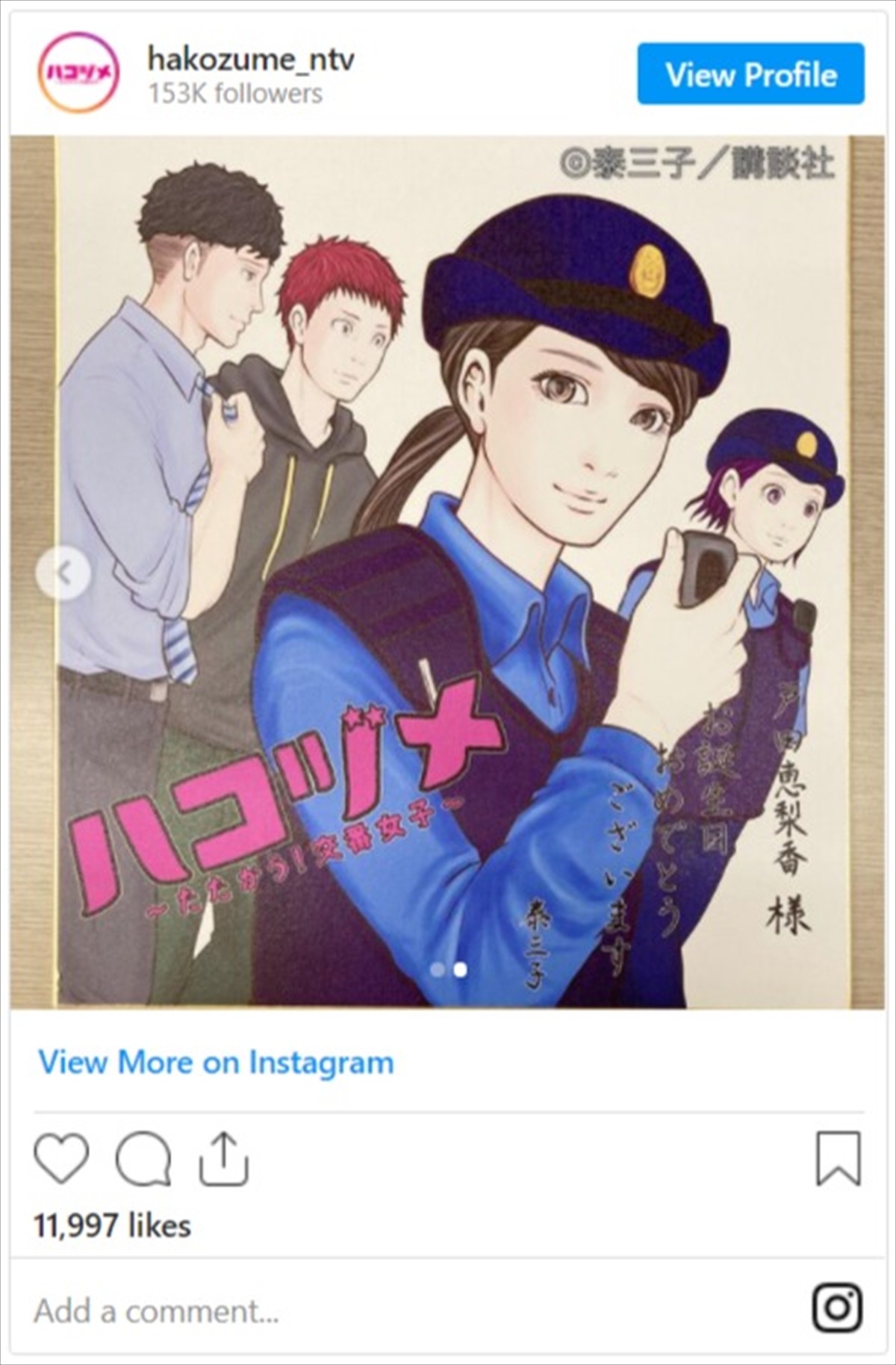Open the post's illustration image
Viewport: 896px width, 1365px height.
click(x=448, y=523)
